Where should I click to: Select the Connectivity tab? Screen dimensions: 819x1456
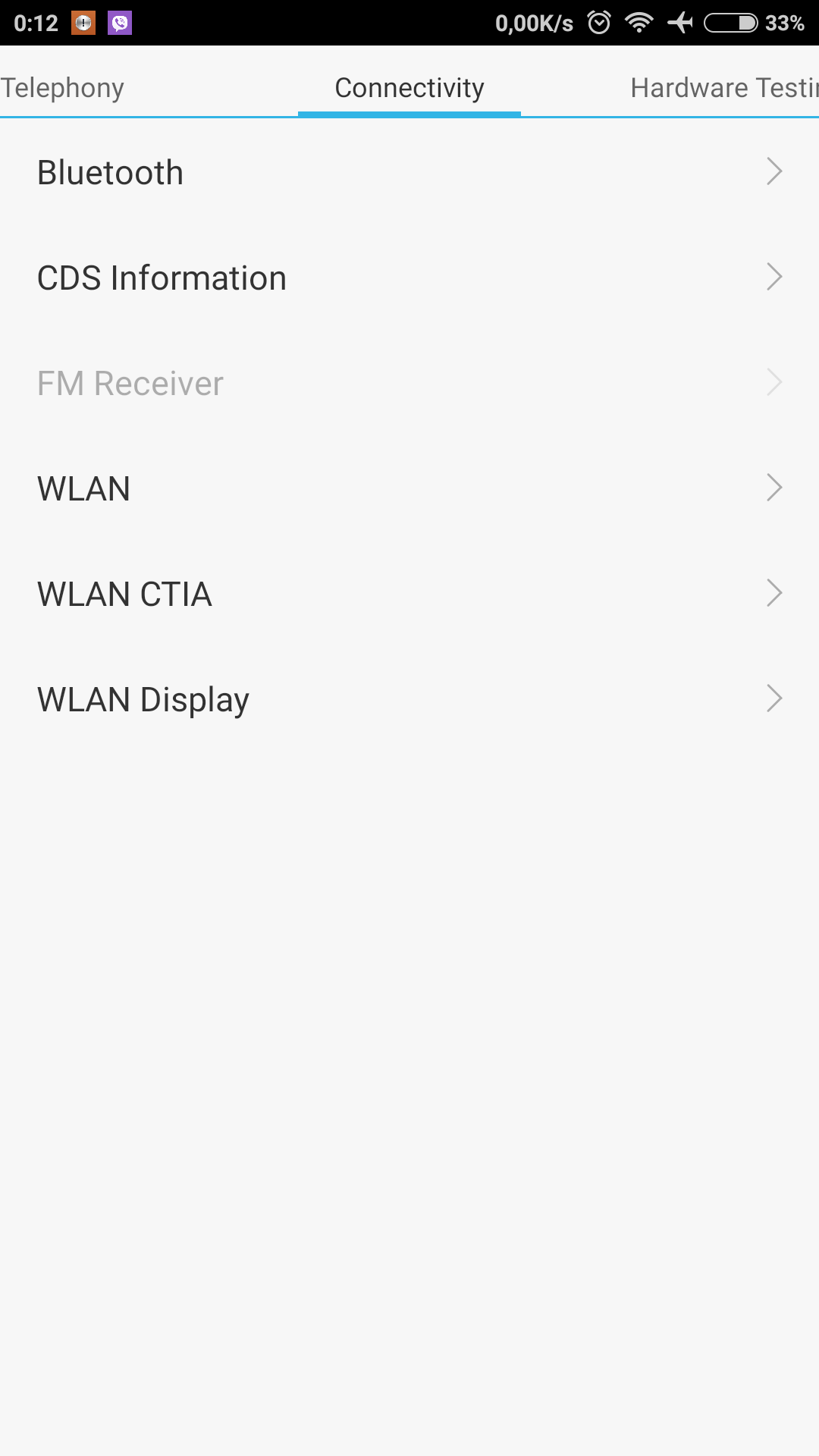(409, 88)
